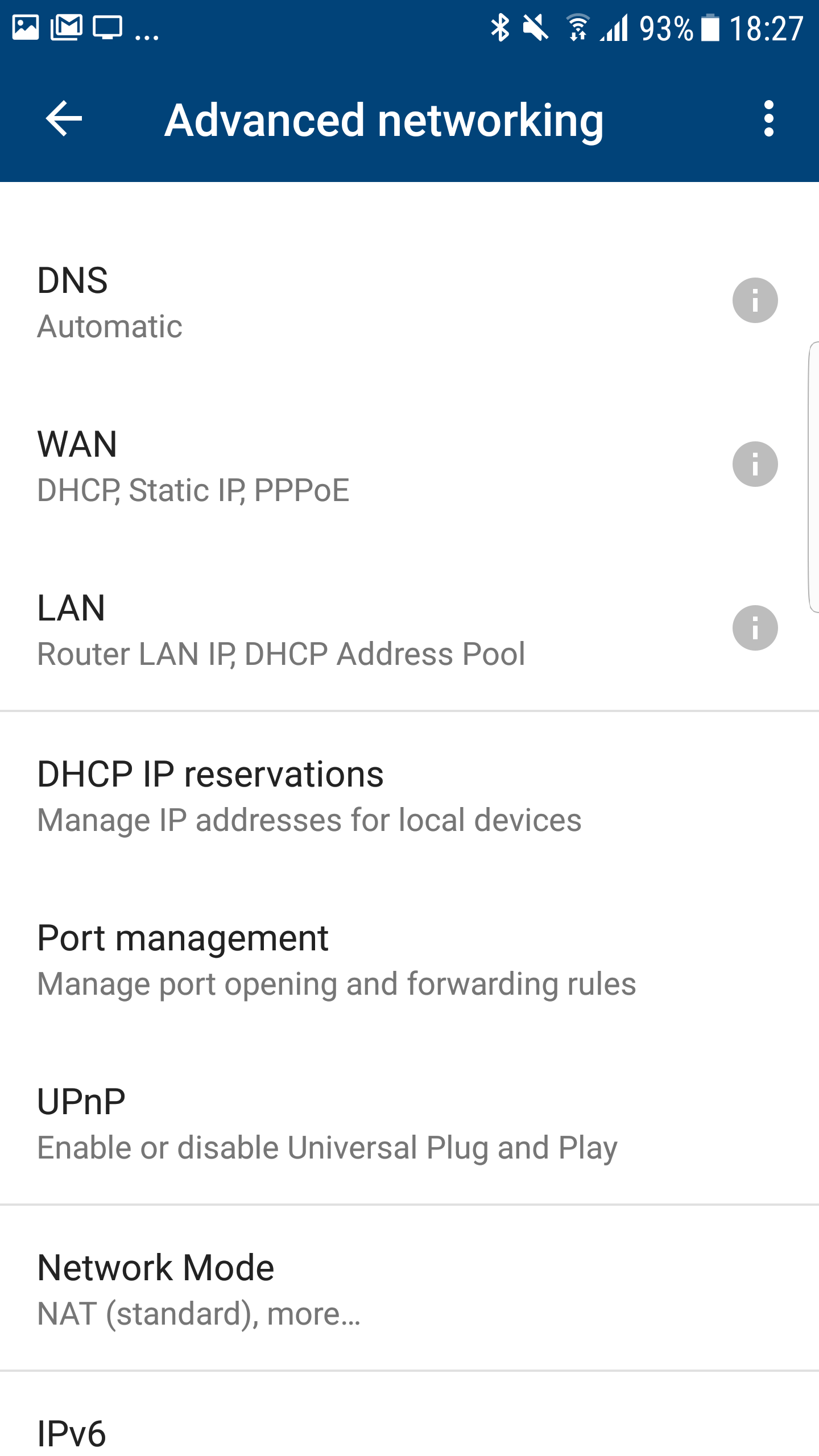The width and height of the screenshot is (819, 1456).
Task: Go back using the arrow icon
Action: [64, 119]
